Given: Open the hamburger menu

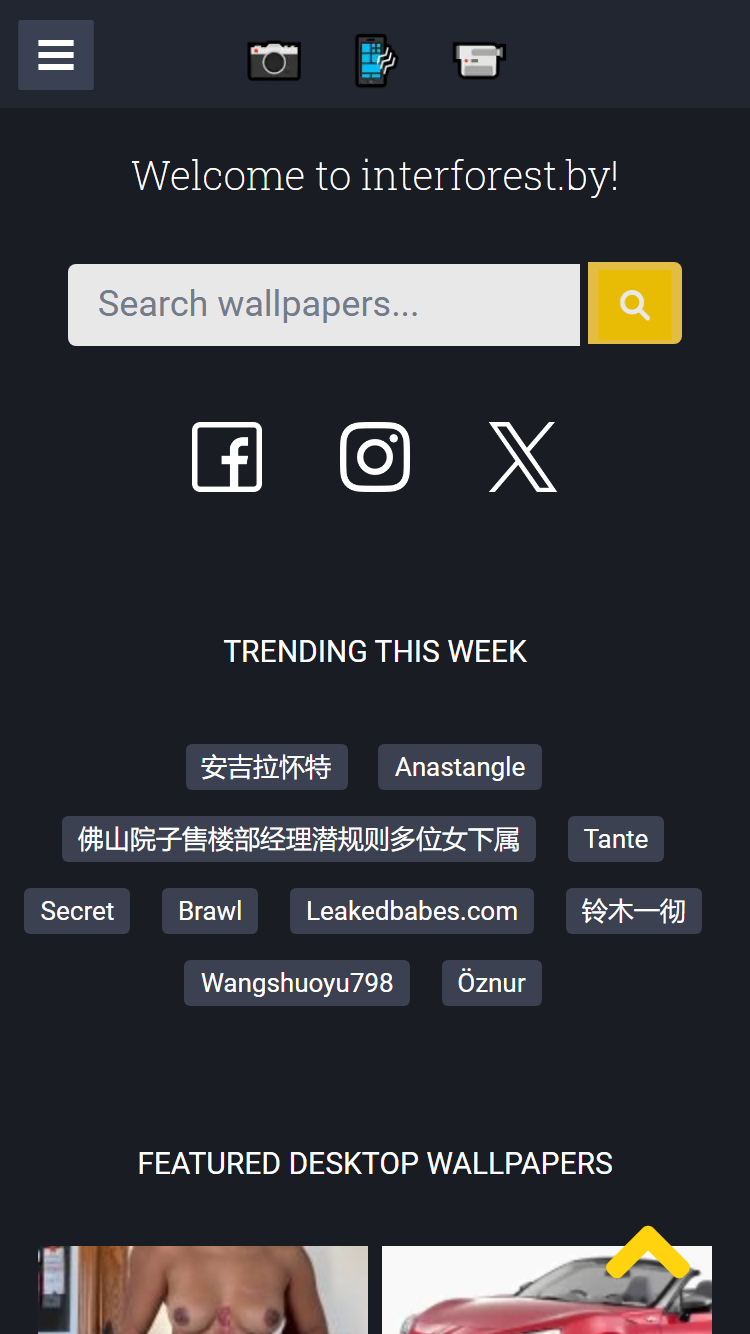Looking at the screenshot, I should (56, 55).
